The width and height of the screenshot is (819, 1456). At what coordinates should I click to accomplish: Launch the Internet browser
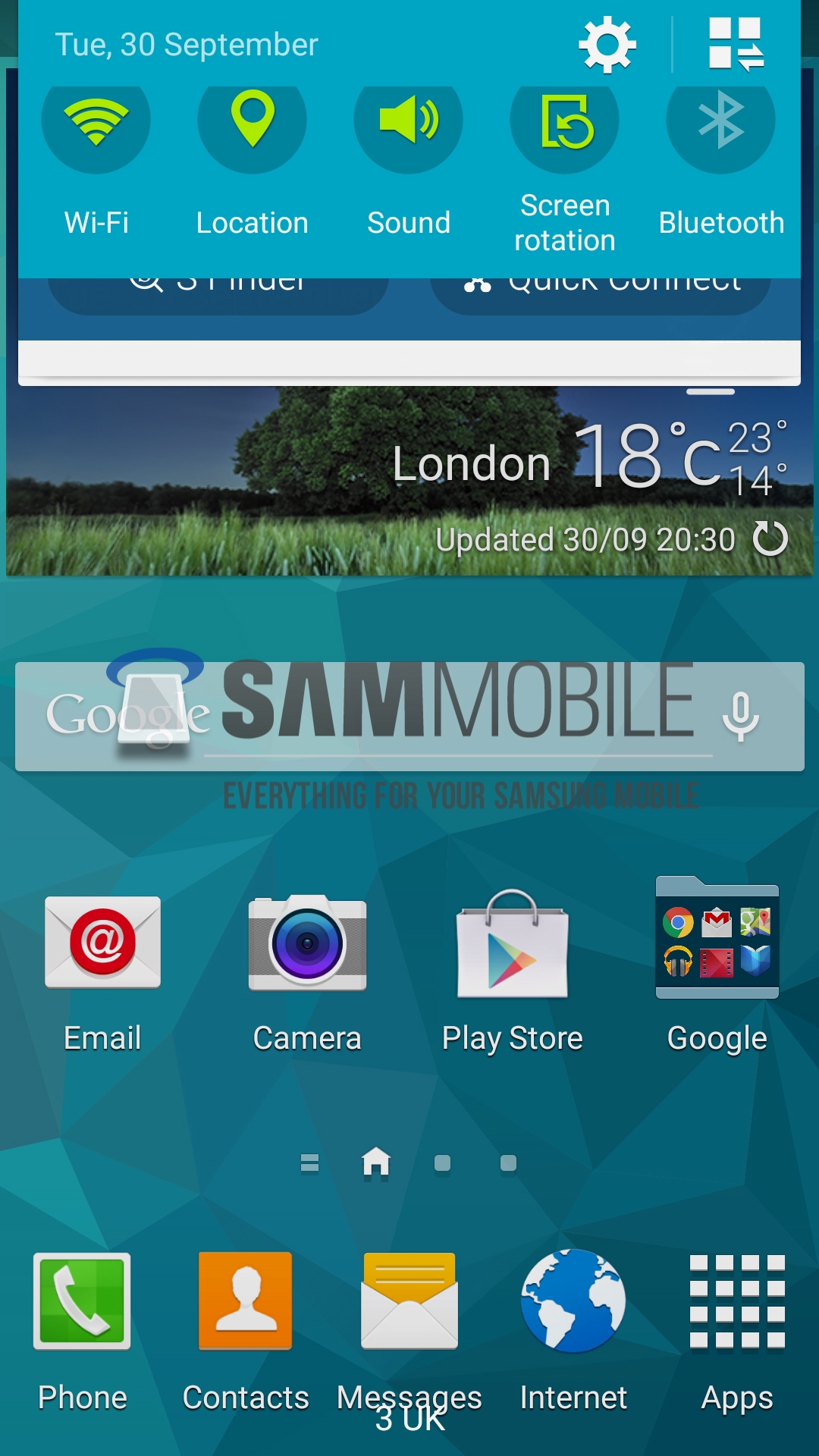click(573, 1302)
